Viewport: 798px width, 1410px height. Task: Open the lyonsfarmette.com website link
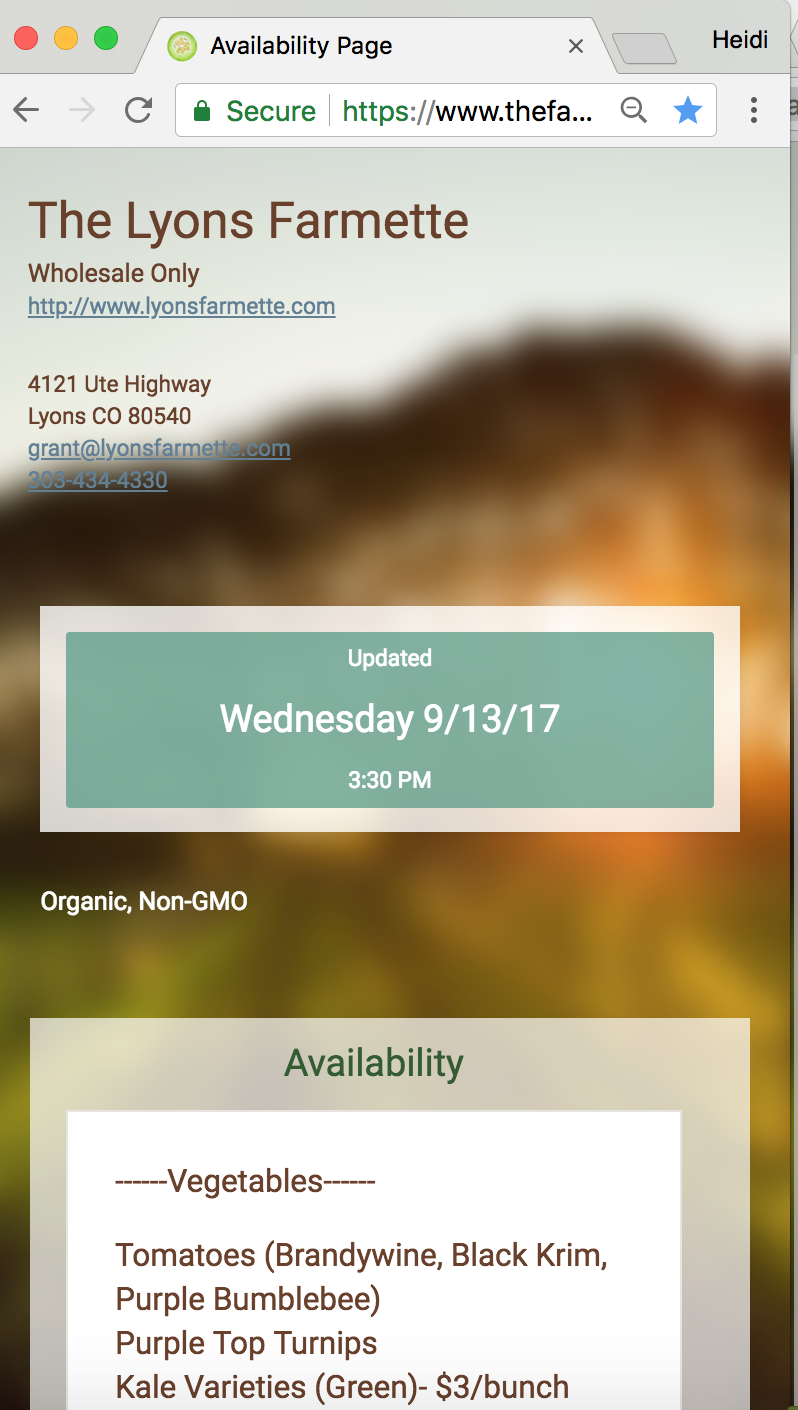(x=181, y=306)
